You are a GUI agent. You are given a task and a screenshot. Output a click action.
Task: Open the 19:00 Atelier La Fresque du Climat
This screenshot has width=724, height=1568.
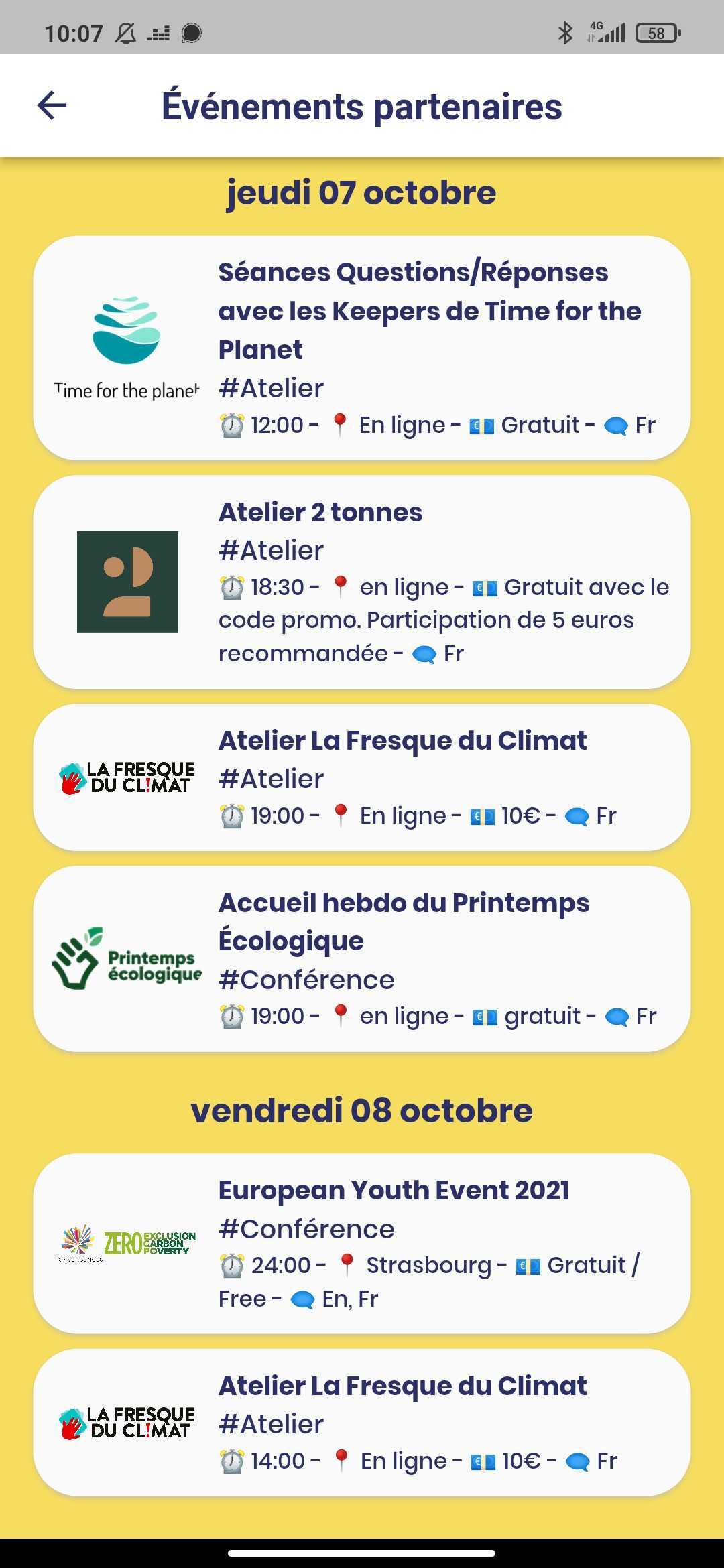tap(362, 777)
